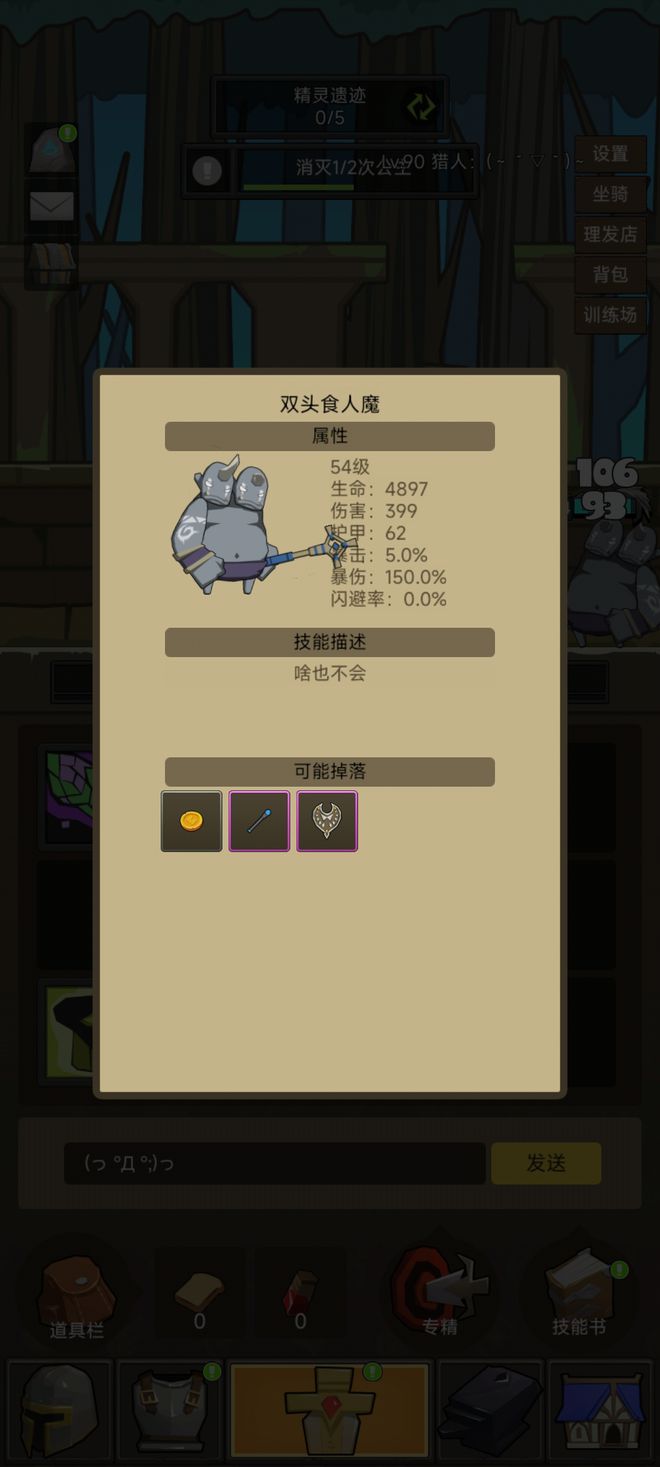Switch to the anvil forge tab
Image resolution: width=660 pixels, height=1467 pixels.
[x=490, y=1412]
